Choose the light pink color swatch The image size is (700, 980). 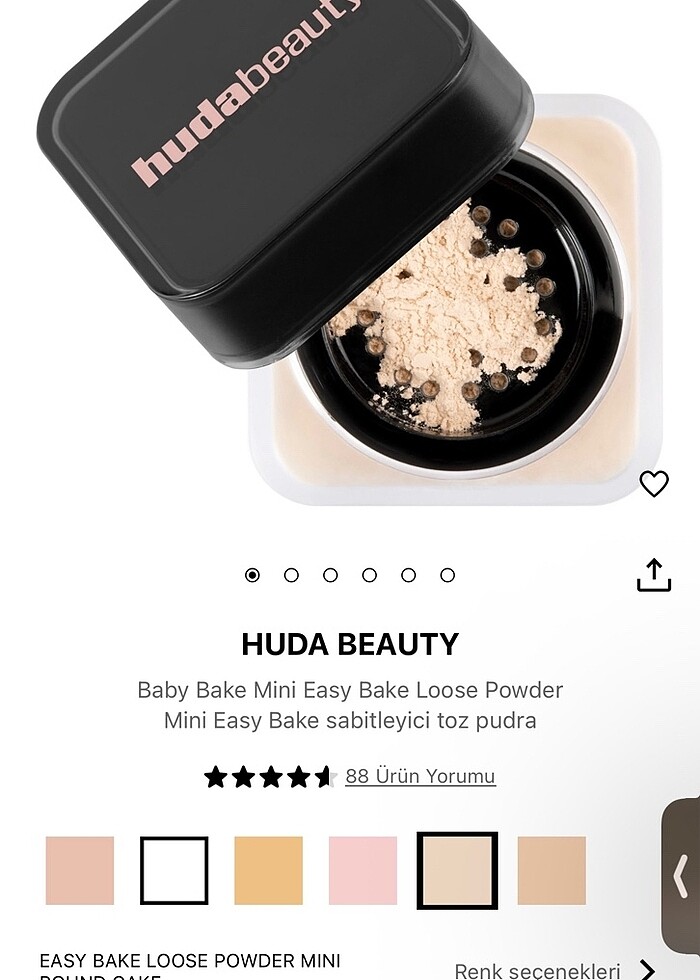(363, 870)
